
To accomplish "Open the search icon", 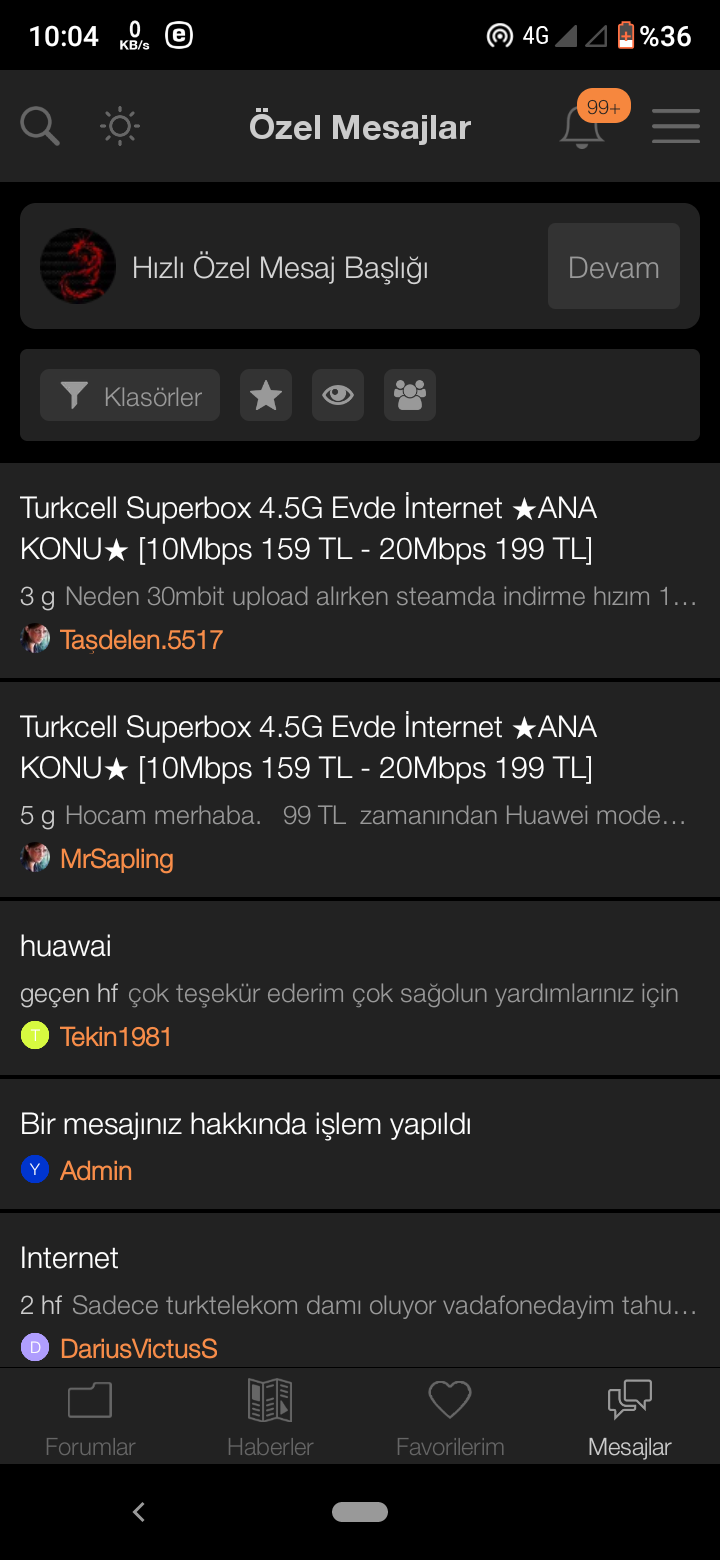I will 40,127.
